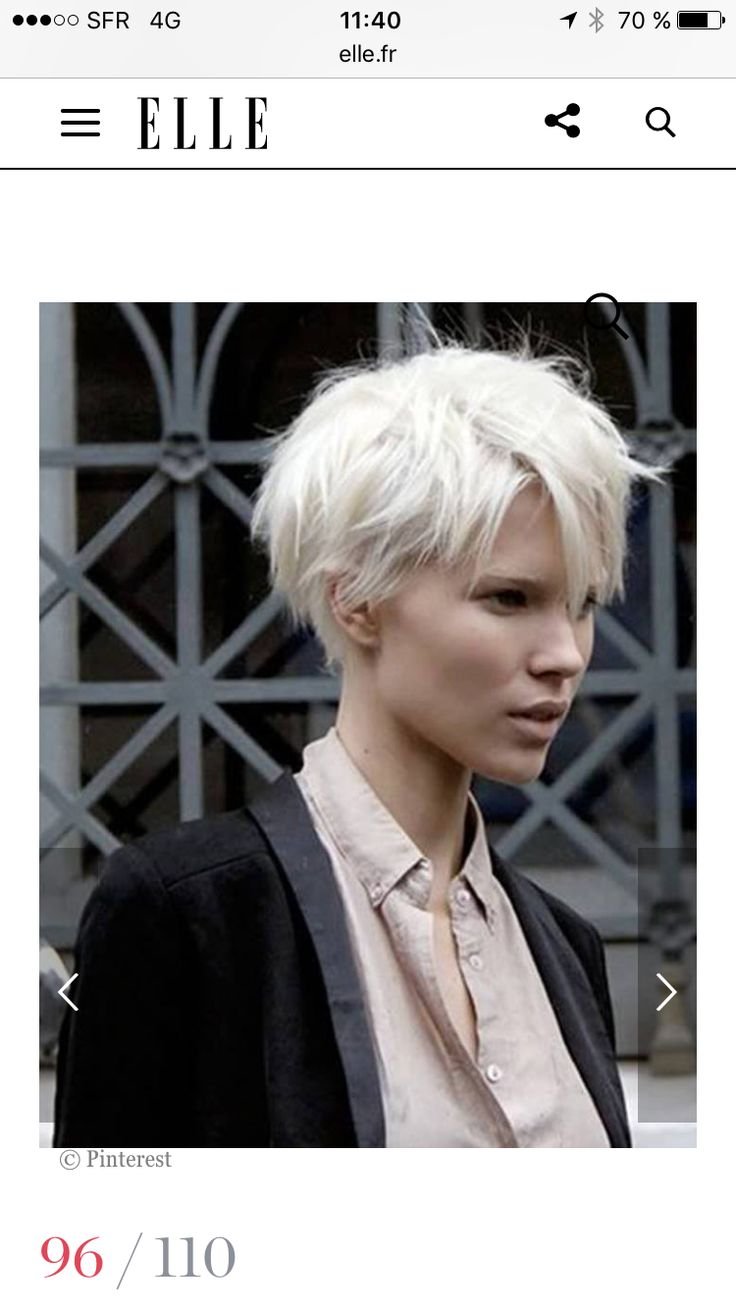Open the hamburger menu
Viewport: 736px width, 1309px height.
pyautogui.click(x=80, y=123)
